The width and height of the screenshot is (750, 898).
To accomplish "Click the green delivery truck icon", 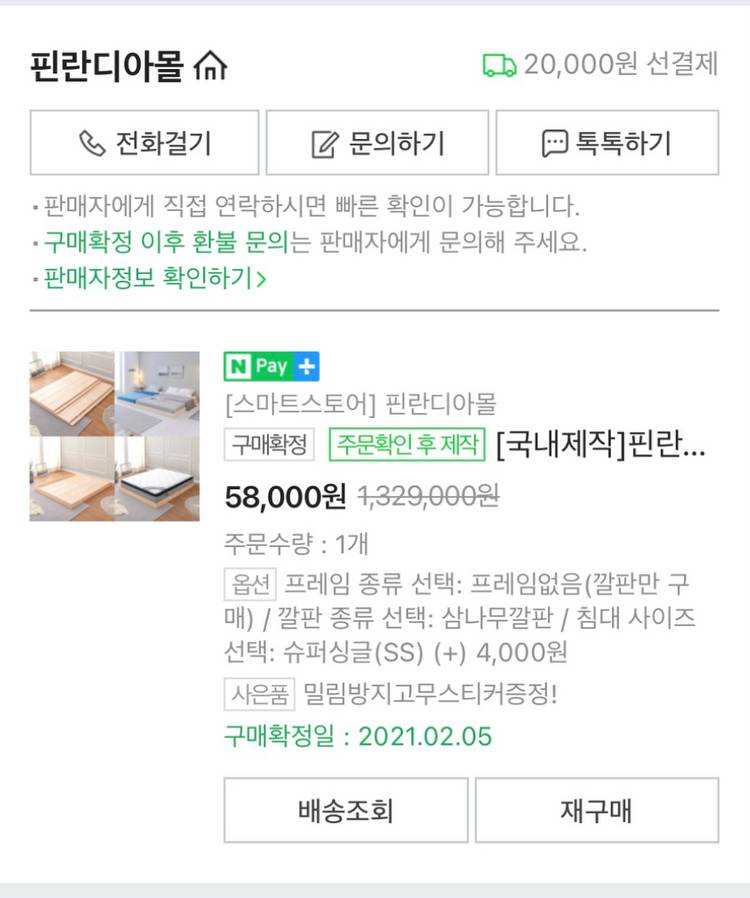I will (497, 64).
